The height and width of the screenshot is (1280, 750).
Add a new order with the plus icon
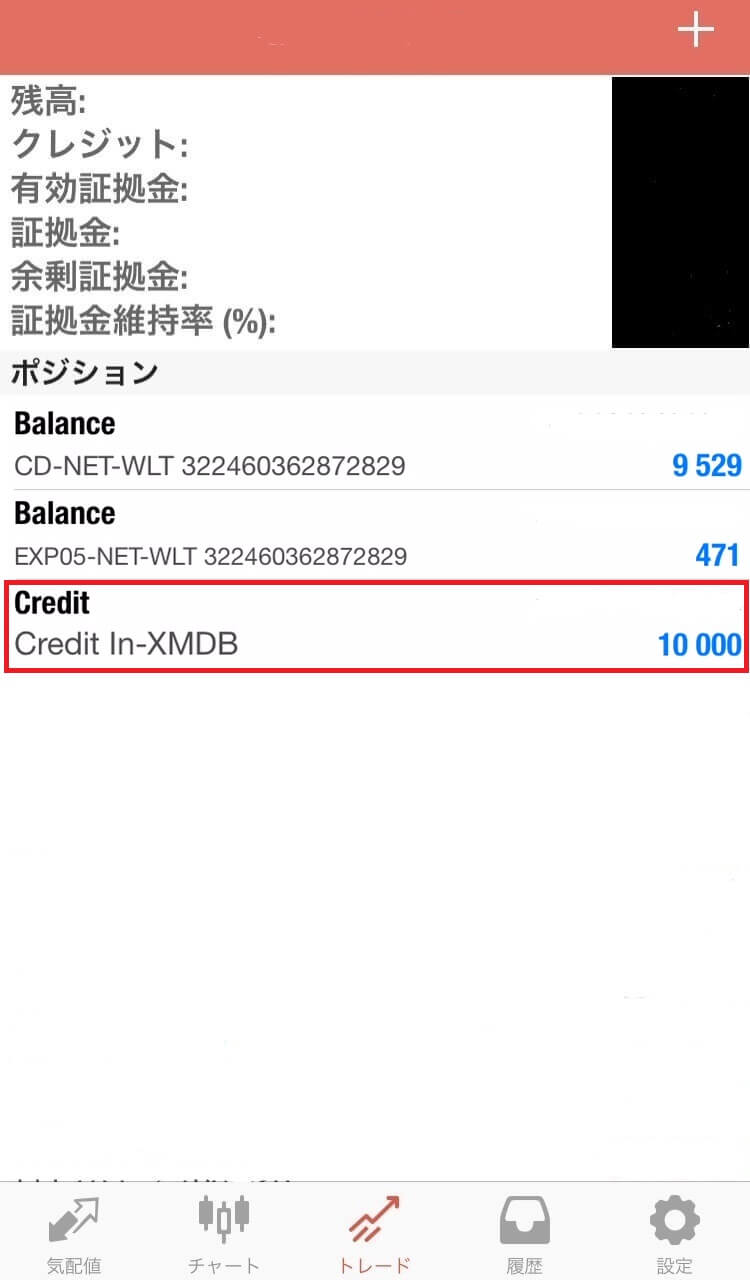tap(695, 30)
